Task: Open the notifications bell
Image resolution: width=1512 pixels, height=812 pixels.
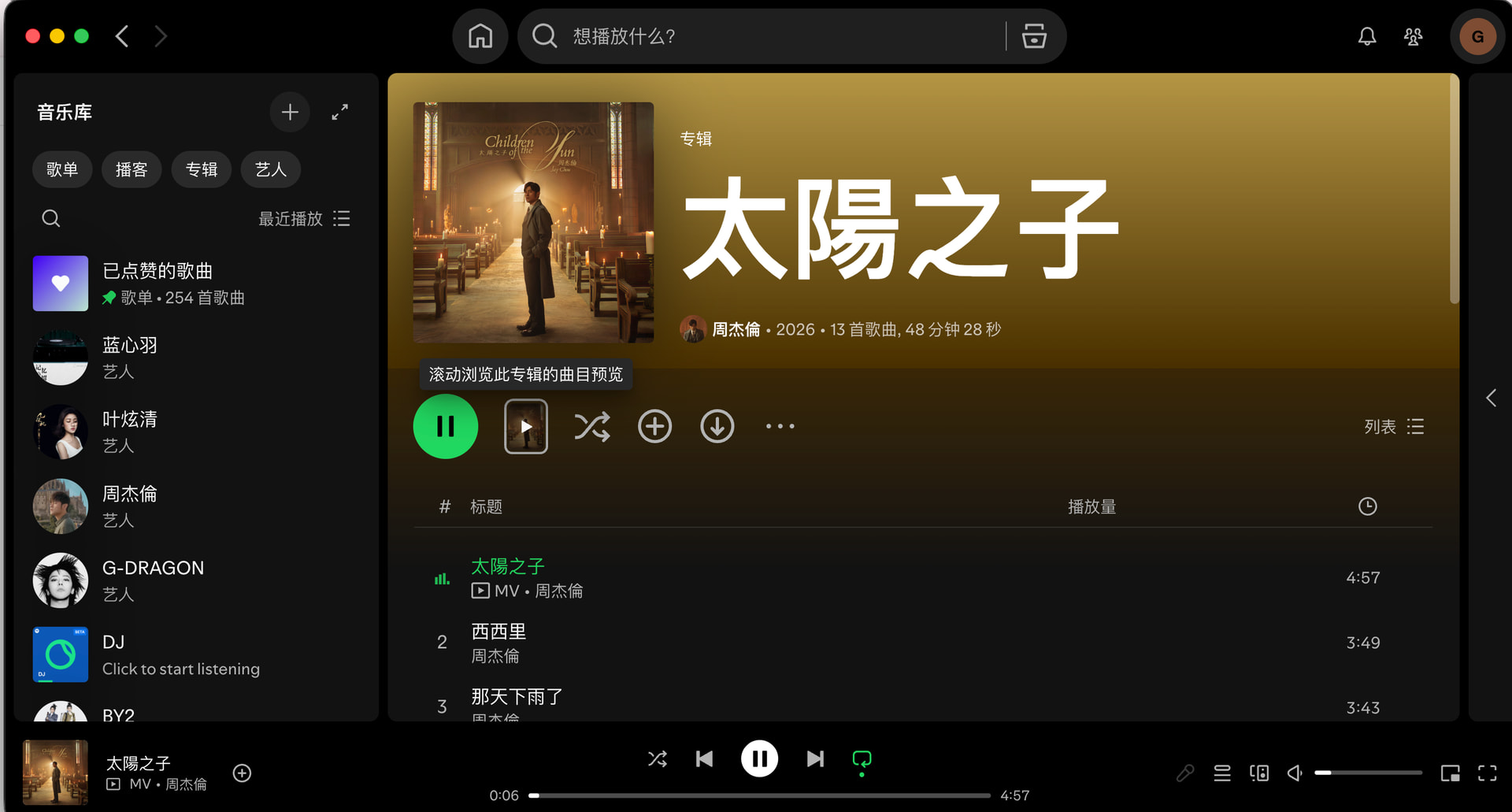Action: point(1367,36)
